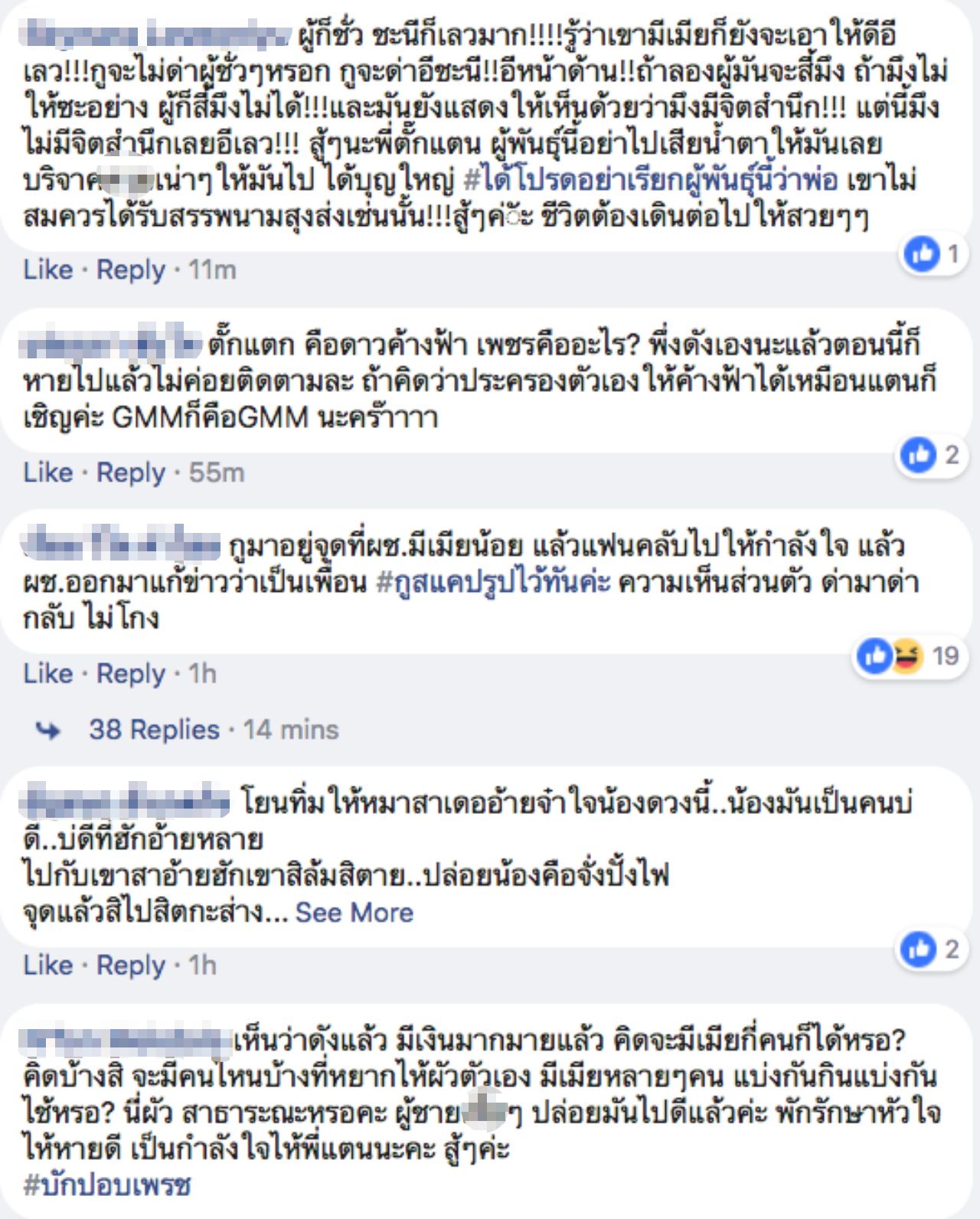980x1219 pixels.
Task: Like the comment with 38 replies
Action: 47,674
